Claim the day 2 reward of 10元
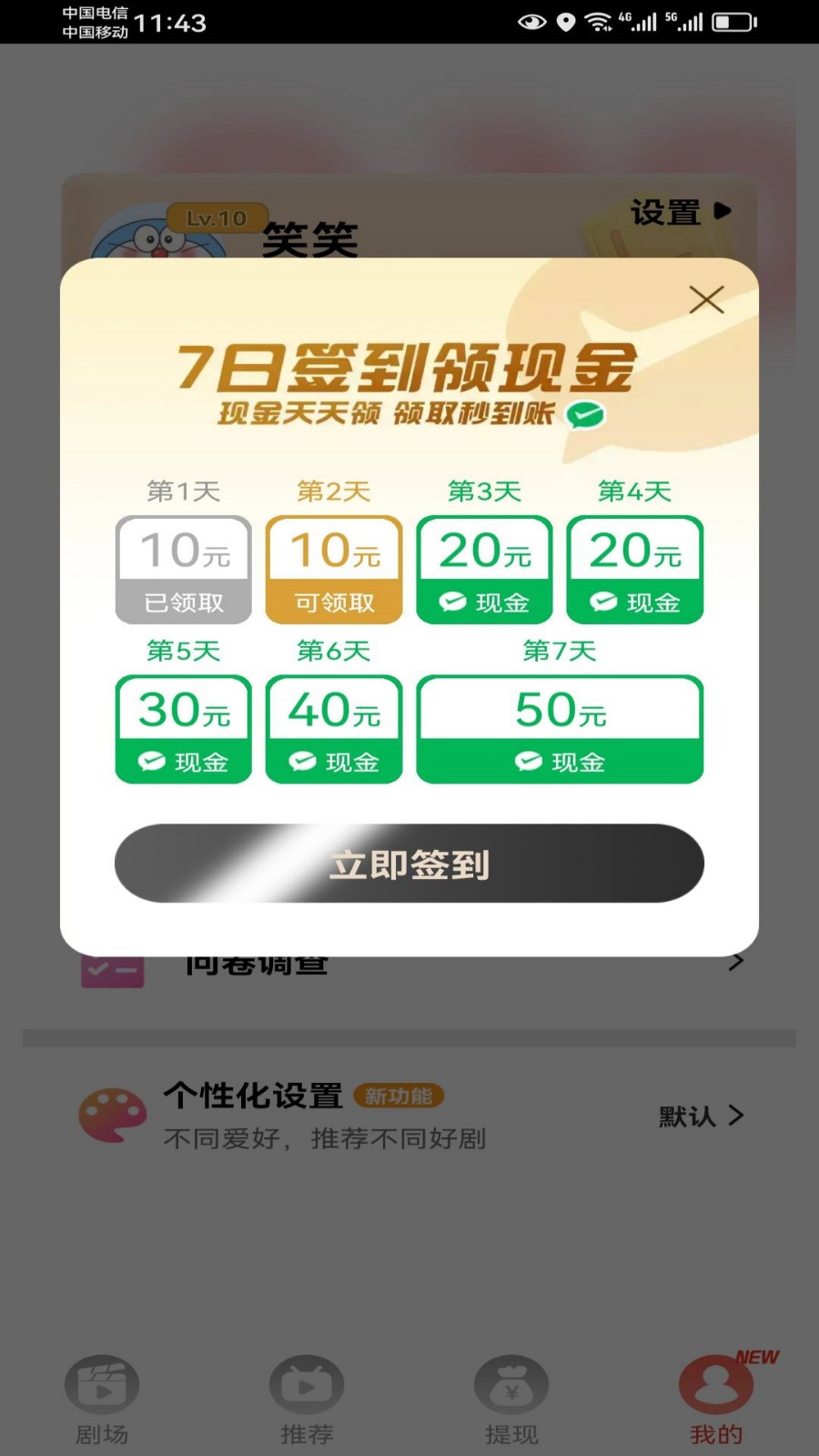The height and width of the screenshot is (1456, 819). tap(334, 570)
